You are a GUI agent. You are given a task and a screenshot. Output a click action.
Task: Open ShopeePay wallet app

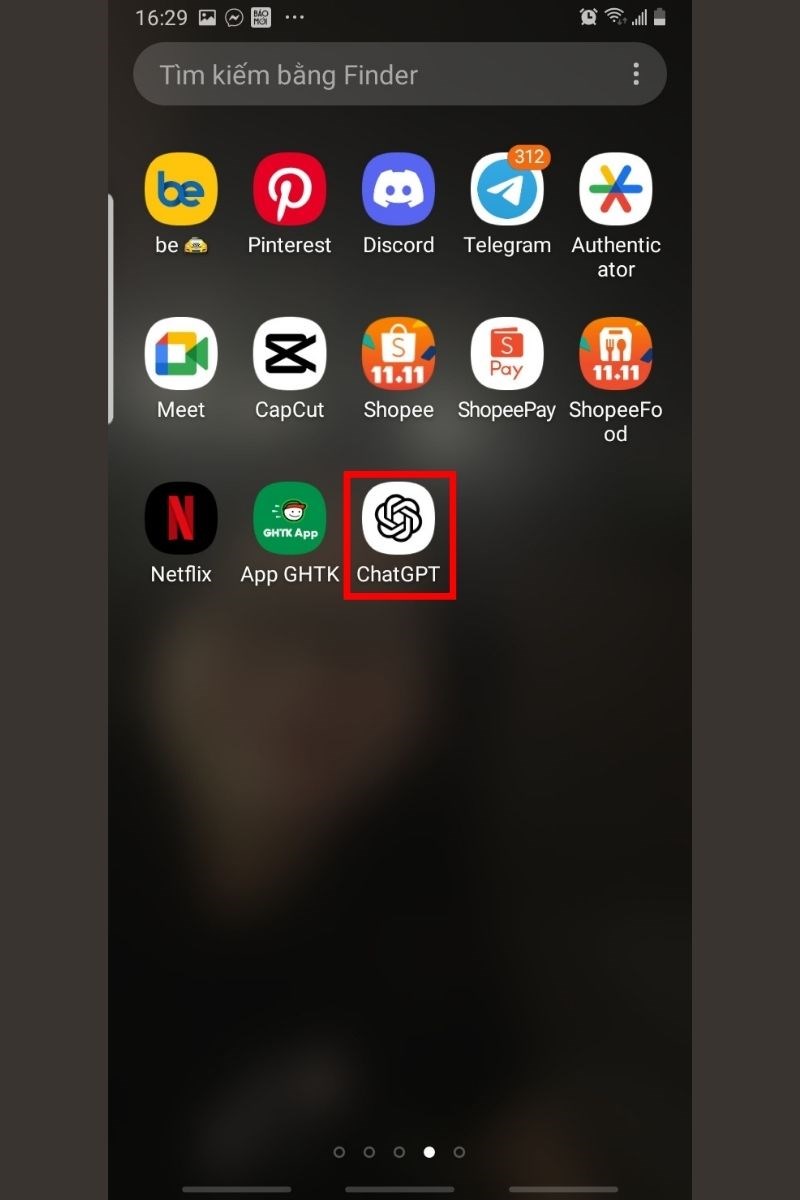pyautogui.click(x=507, y=354)
